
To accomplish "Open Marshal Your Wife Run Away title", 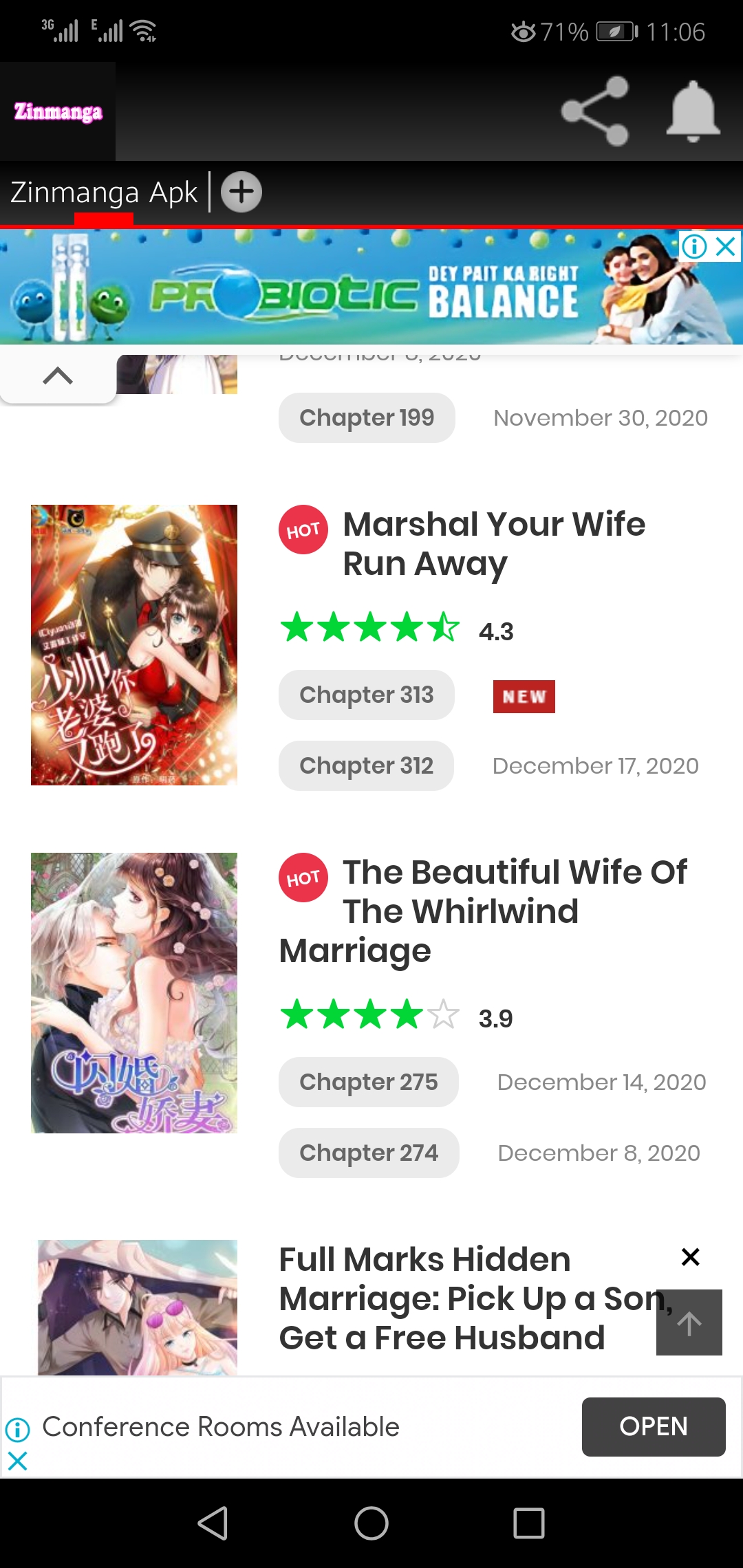I will 493,544.
